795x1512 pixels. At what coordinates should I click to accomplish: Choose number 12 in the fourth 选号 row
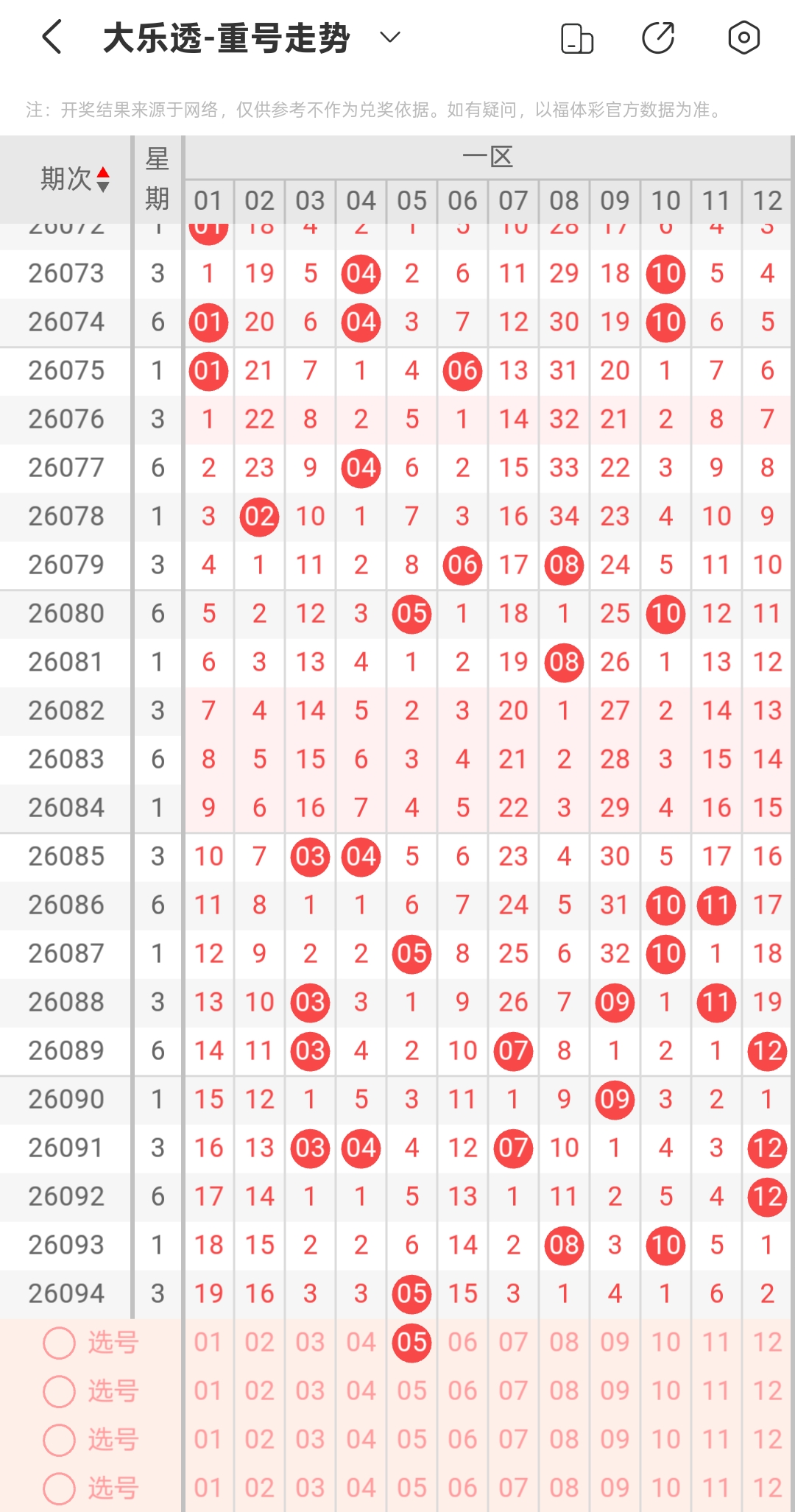(767, 1488)
